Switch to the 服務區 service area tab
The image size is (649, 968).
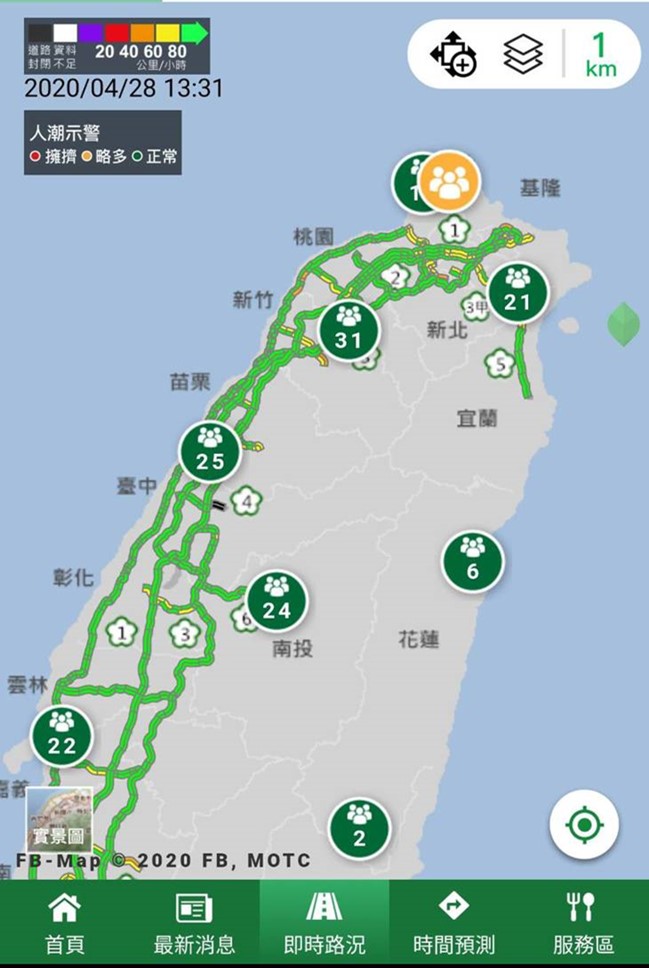point(583,924)
